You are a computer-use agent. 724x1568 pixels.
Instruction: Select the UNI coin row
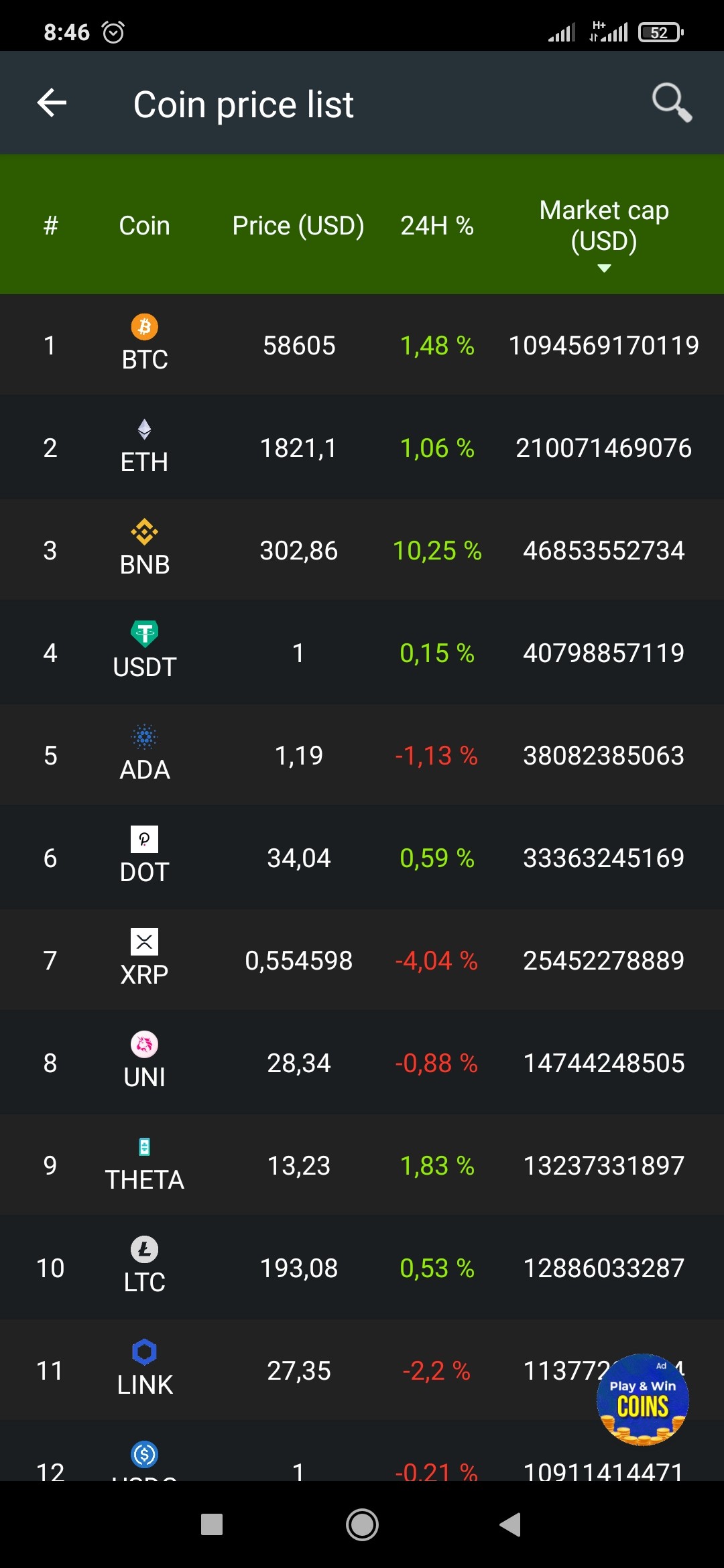click(x=362, y=1063)
